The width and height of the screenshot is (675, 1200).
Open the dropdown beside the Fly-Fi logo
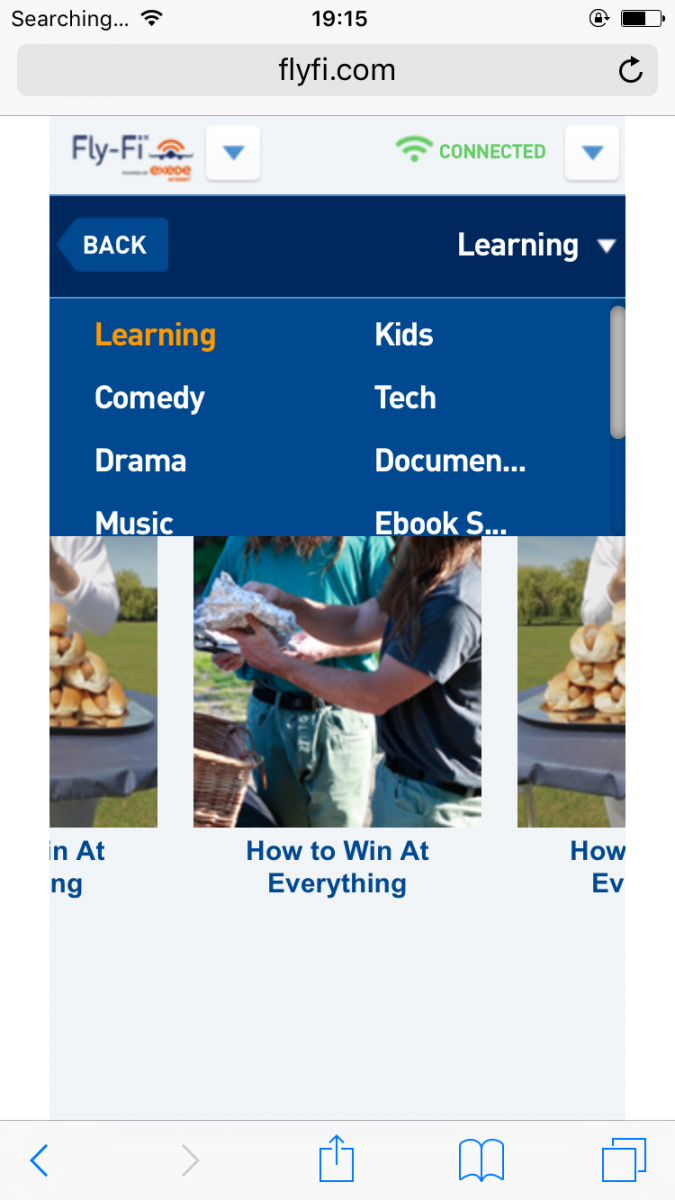click(233, 153)
